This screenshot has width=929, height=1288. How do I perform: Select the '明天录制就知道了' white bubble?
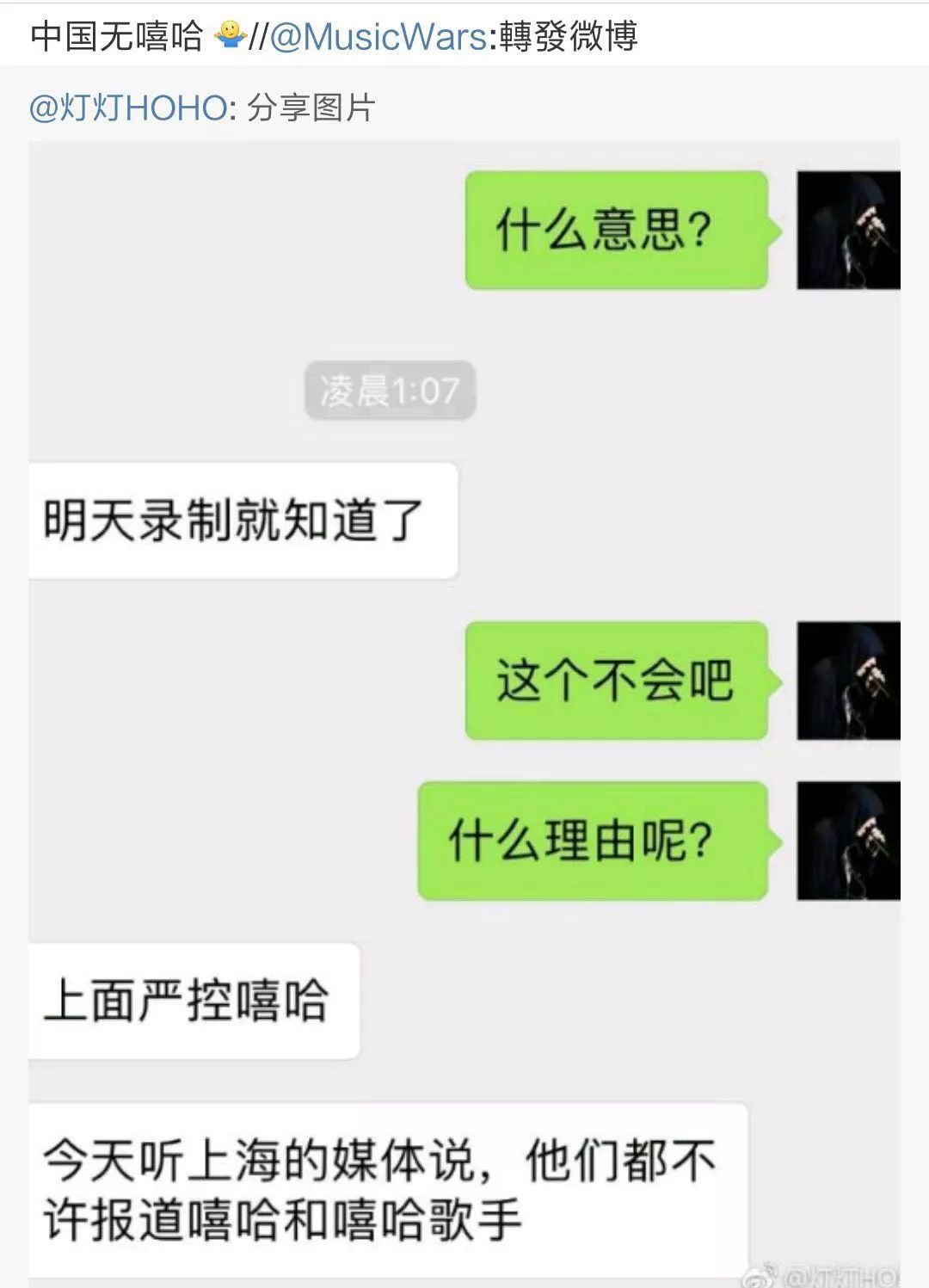click(x=241, y=517)
